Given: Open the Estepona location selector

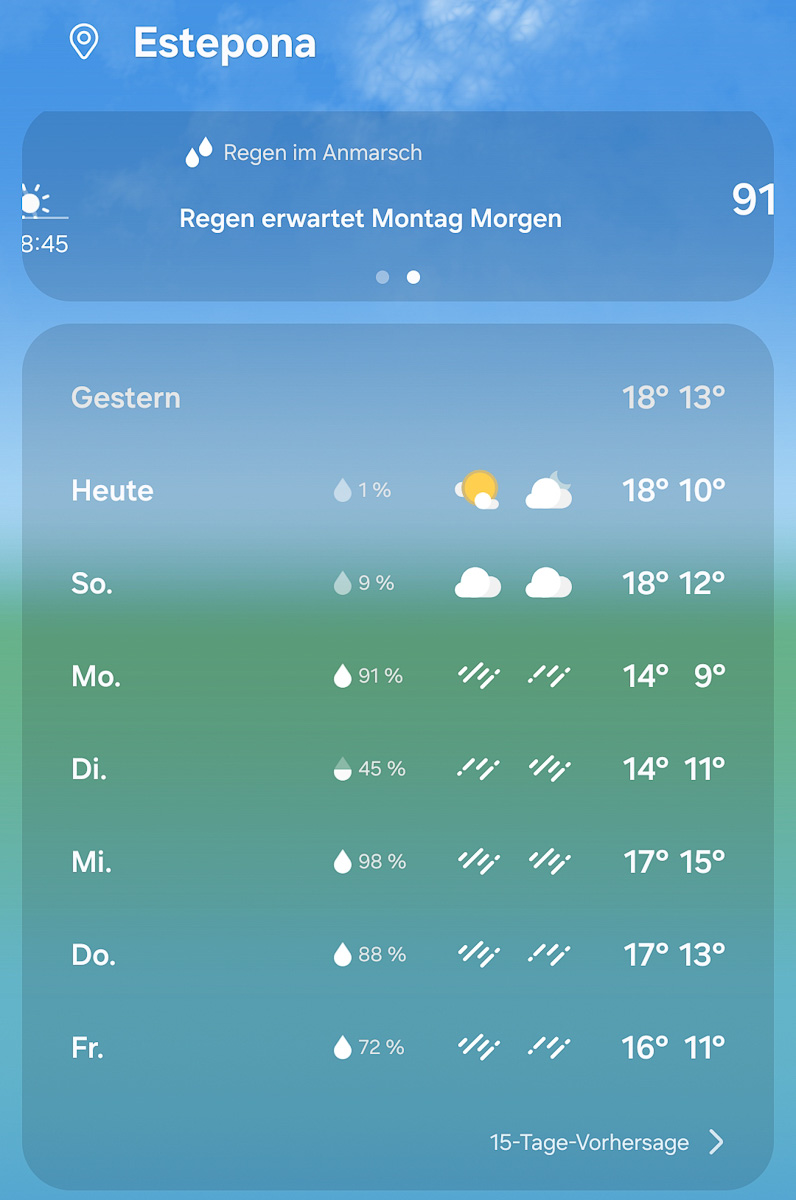Looking at the screenshot, I should point(224,43).
